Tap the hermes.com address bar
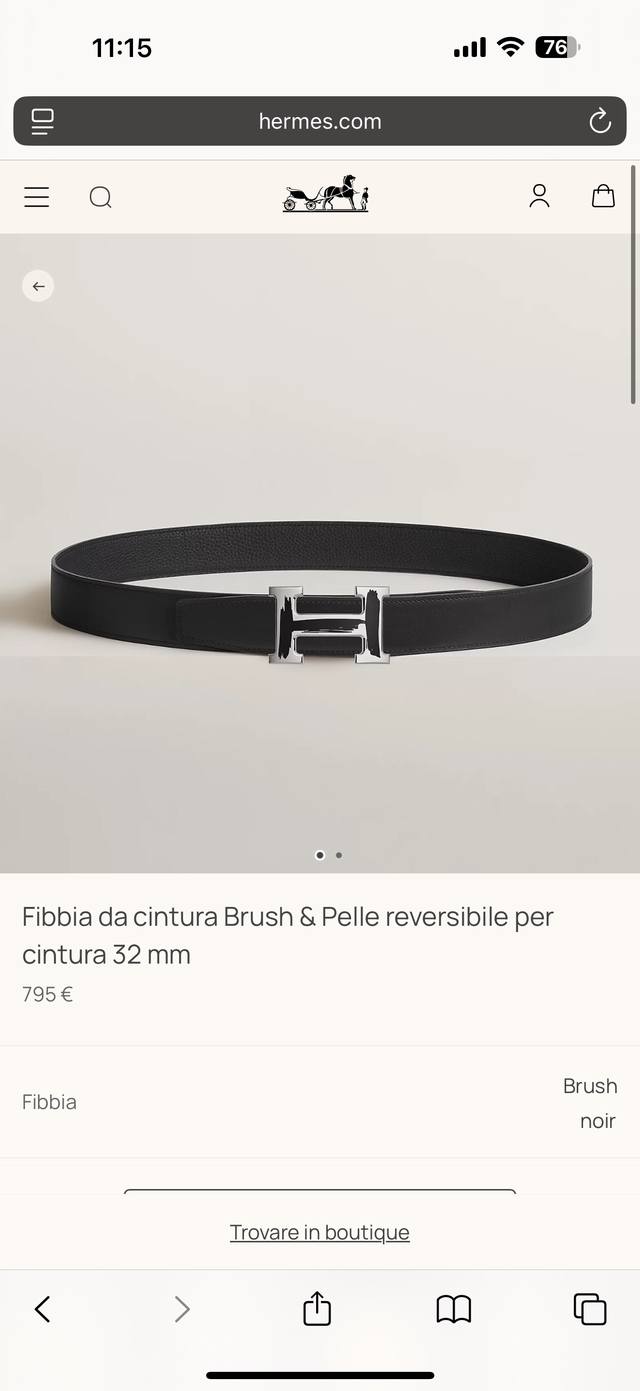The image size is (640, 1391). [x=320, y=122]
